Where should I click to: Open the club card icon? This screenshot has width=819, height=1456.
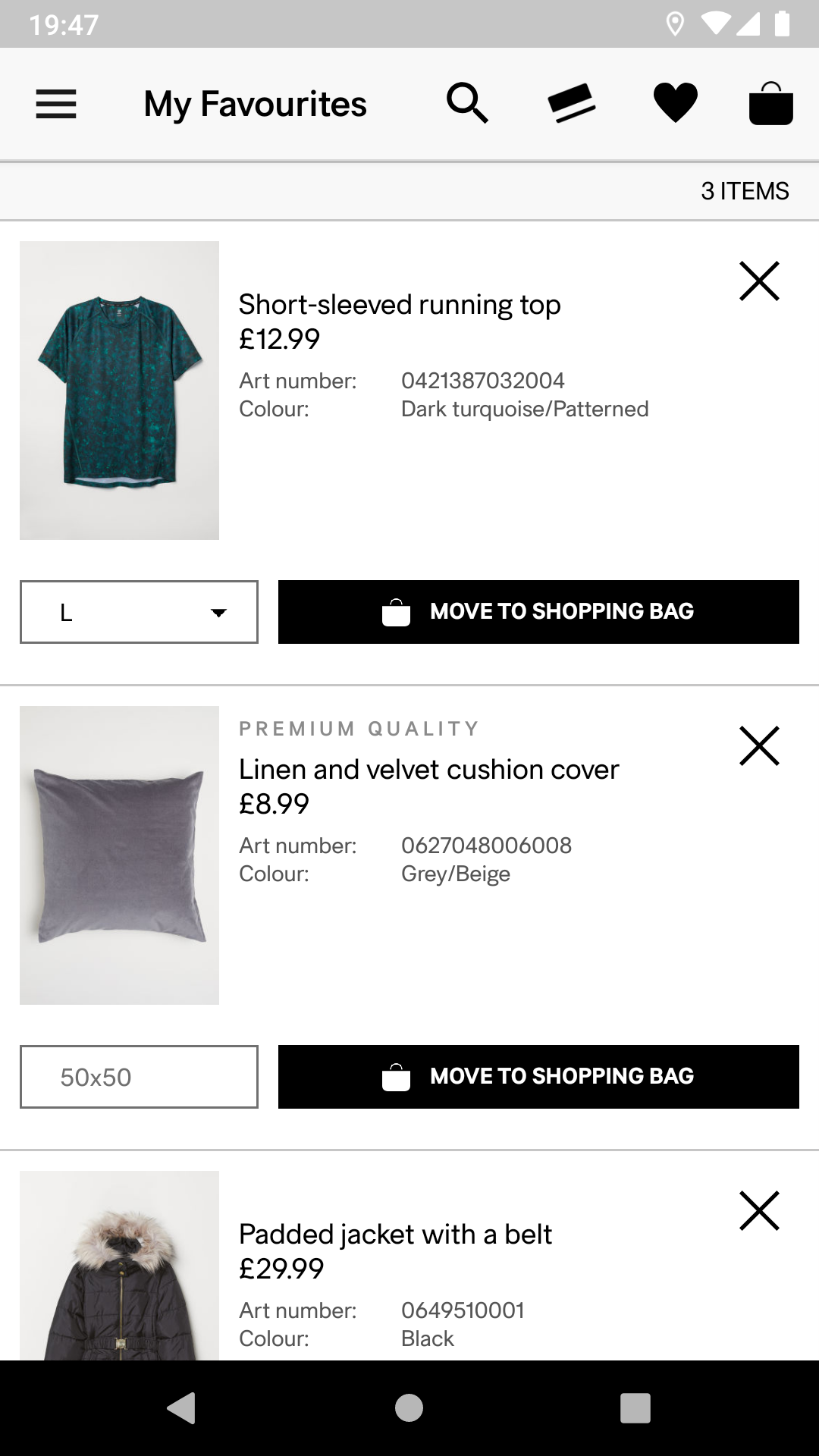[x=571, y=103]
